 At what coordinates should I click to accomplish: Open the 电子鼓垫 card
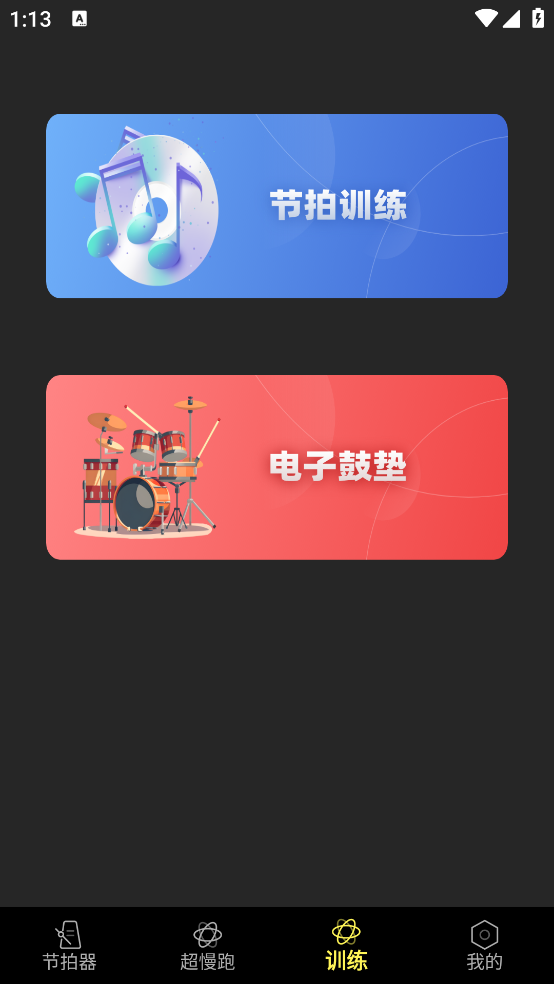pos(277,467)
